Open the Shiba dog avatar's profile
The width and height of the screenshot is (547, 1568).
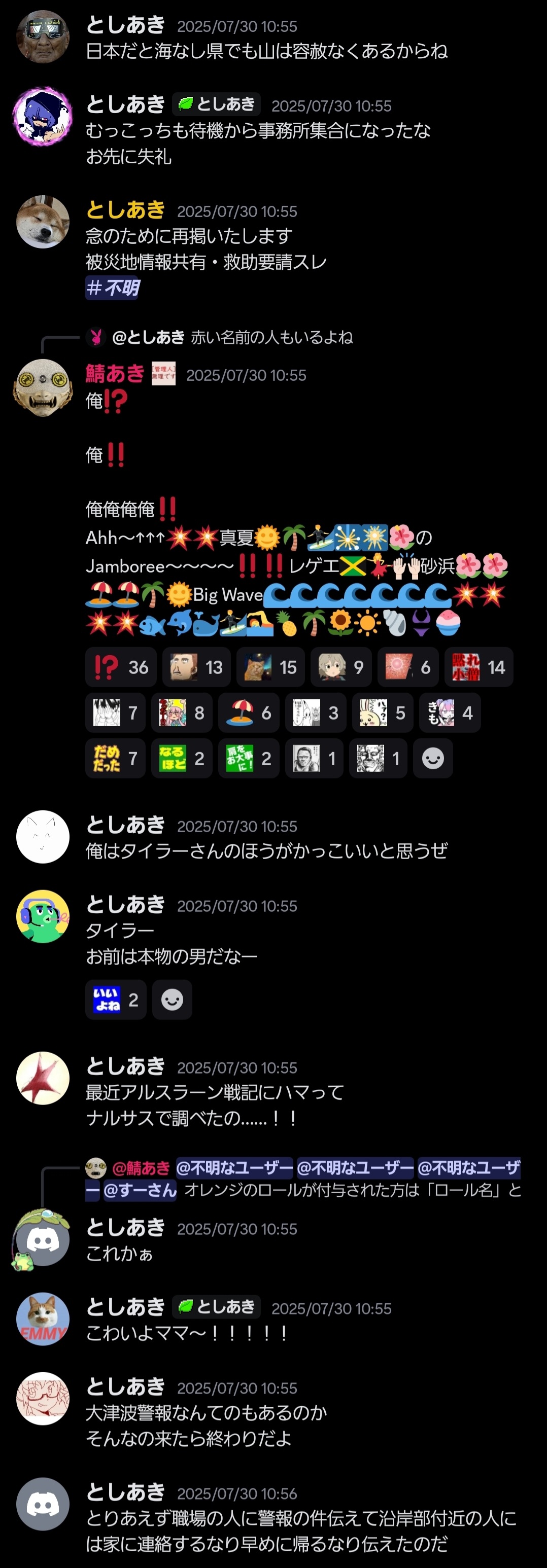click(x=43, y=222)
